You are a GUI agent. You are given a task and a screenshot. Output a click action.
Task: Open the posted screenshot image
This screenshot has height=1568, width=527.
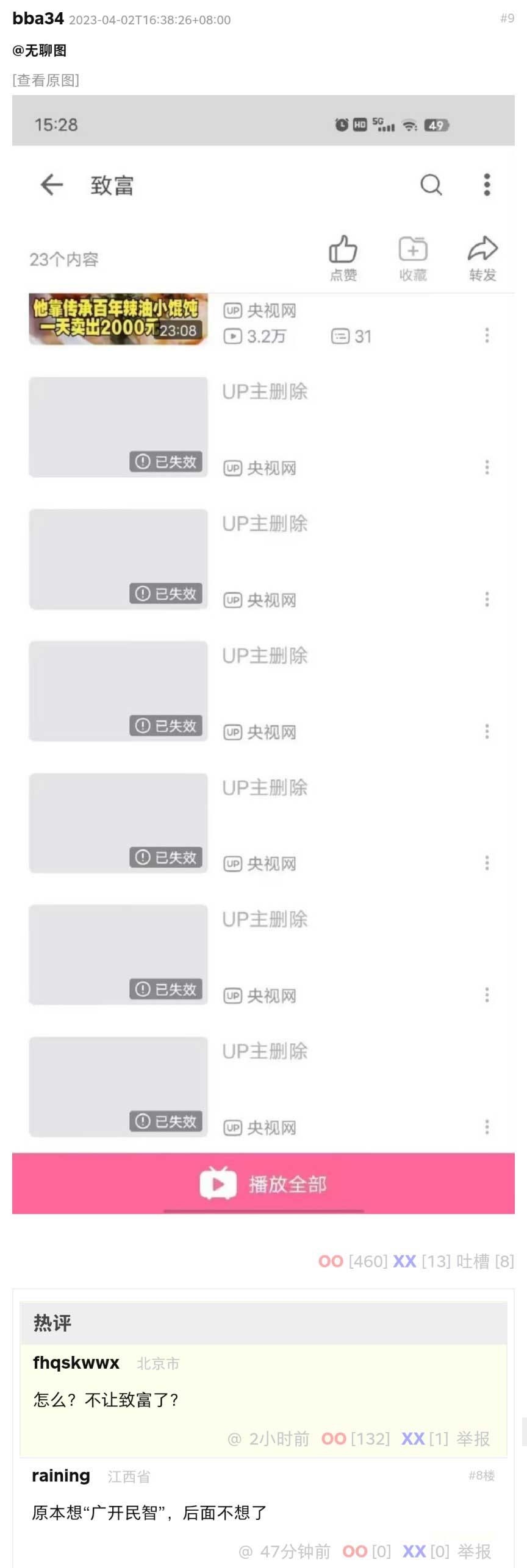263,653
